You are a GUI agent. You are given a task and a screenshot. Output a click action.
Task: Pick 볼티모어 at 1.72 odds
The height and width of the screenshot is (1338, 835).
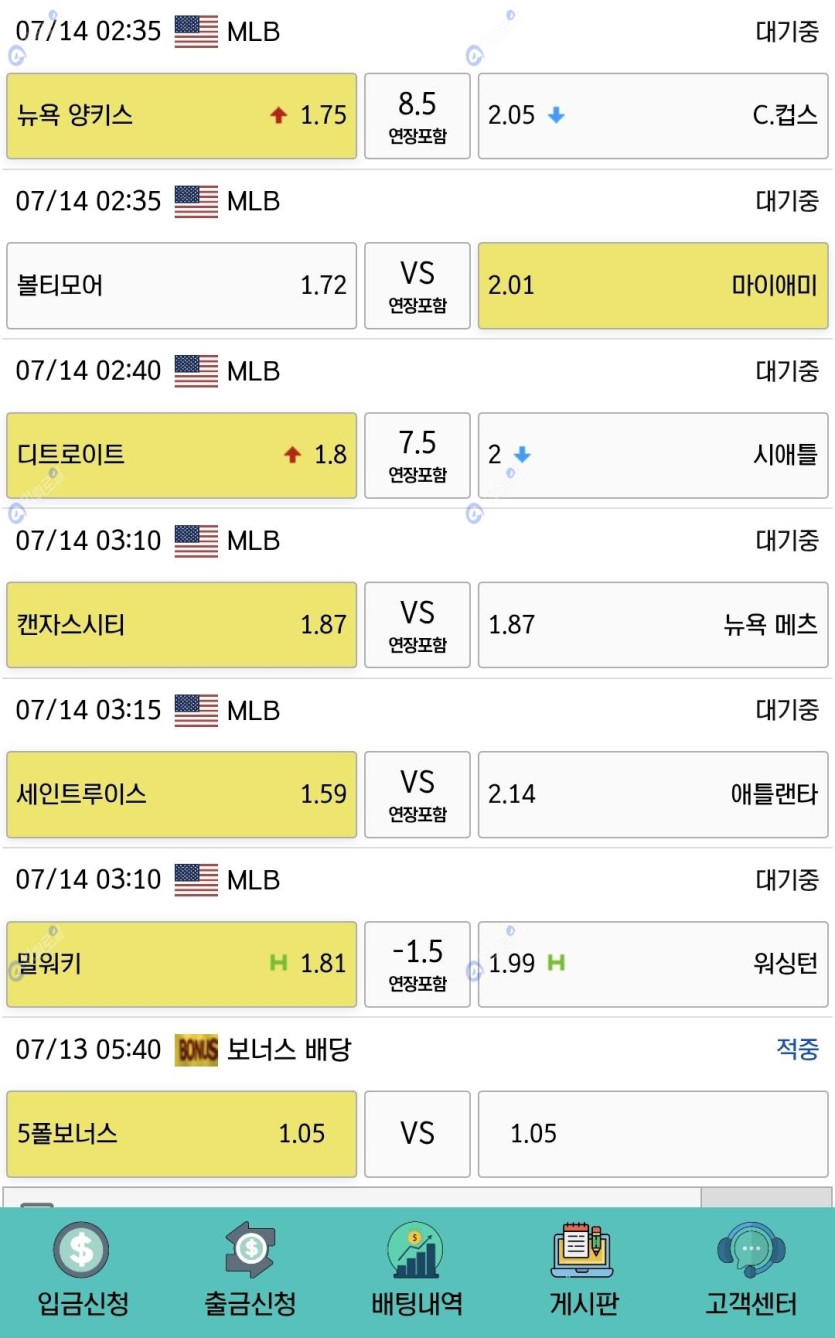click(182, 286)
